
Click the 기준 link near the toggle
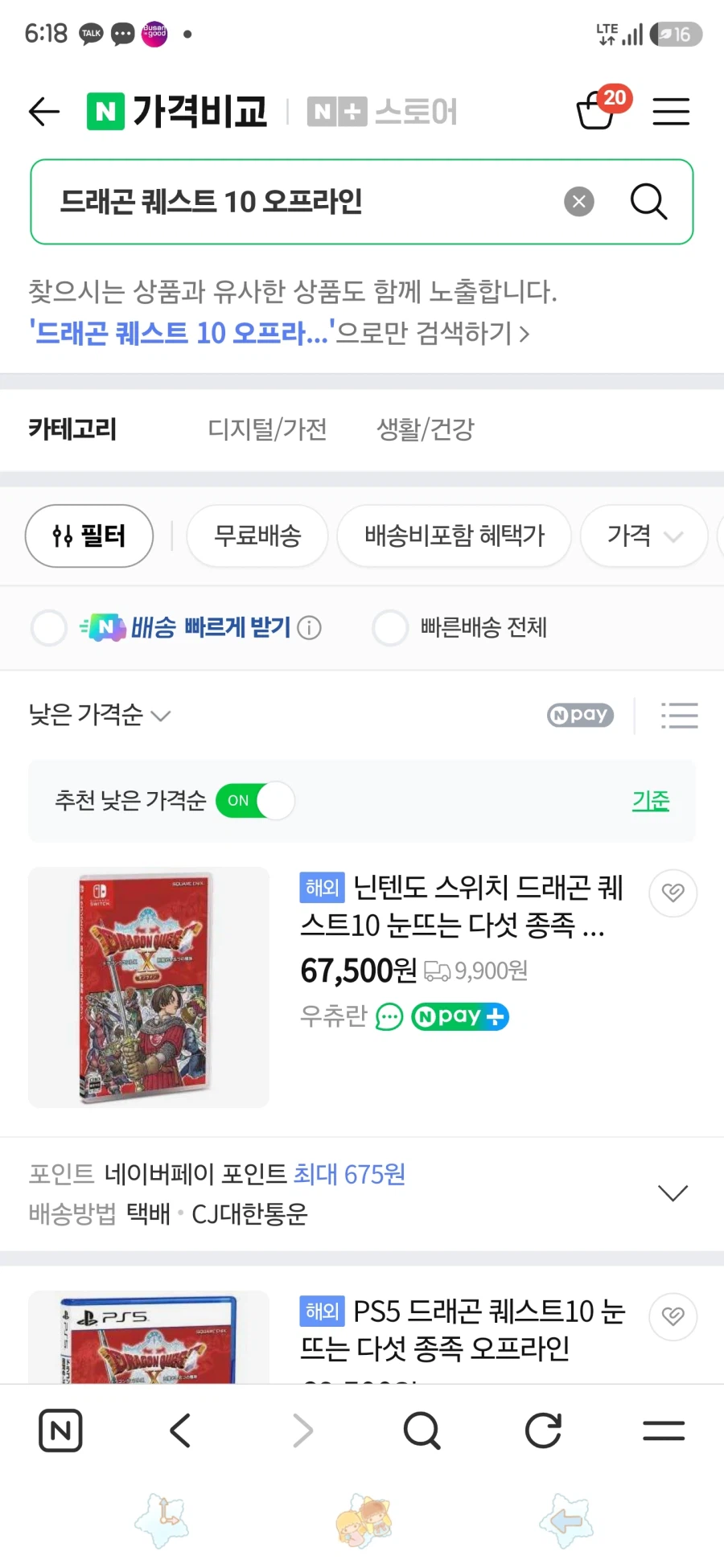pyautogui.click(x=652, y=801)
